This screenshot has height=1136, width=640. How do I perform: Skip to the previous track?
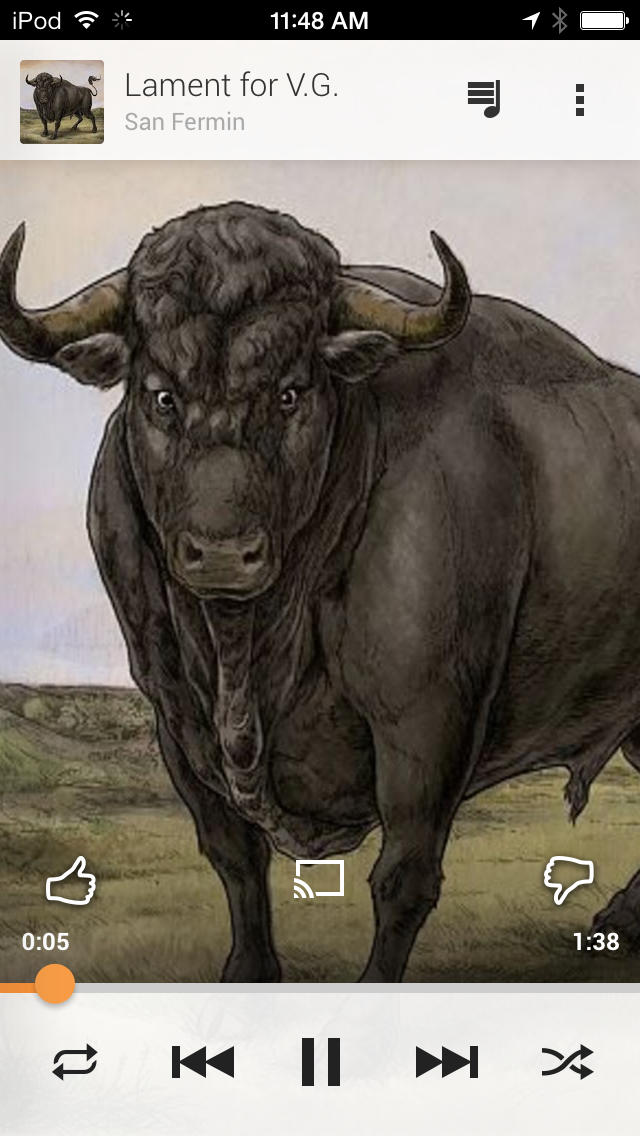click(x=203, y=1061)
